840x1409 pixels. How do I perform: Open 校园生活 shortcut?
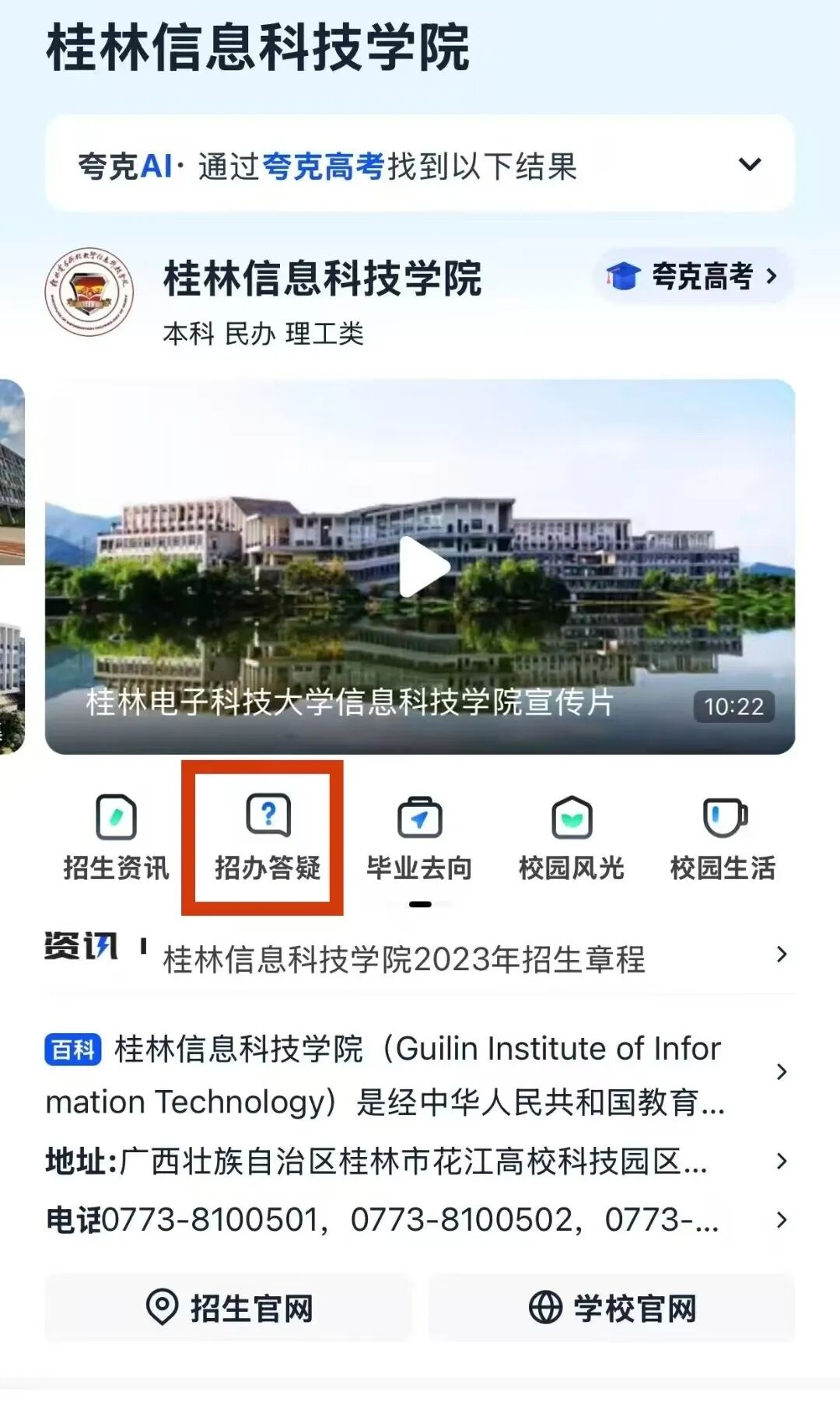click(x=723, y=838)
